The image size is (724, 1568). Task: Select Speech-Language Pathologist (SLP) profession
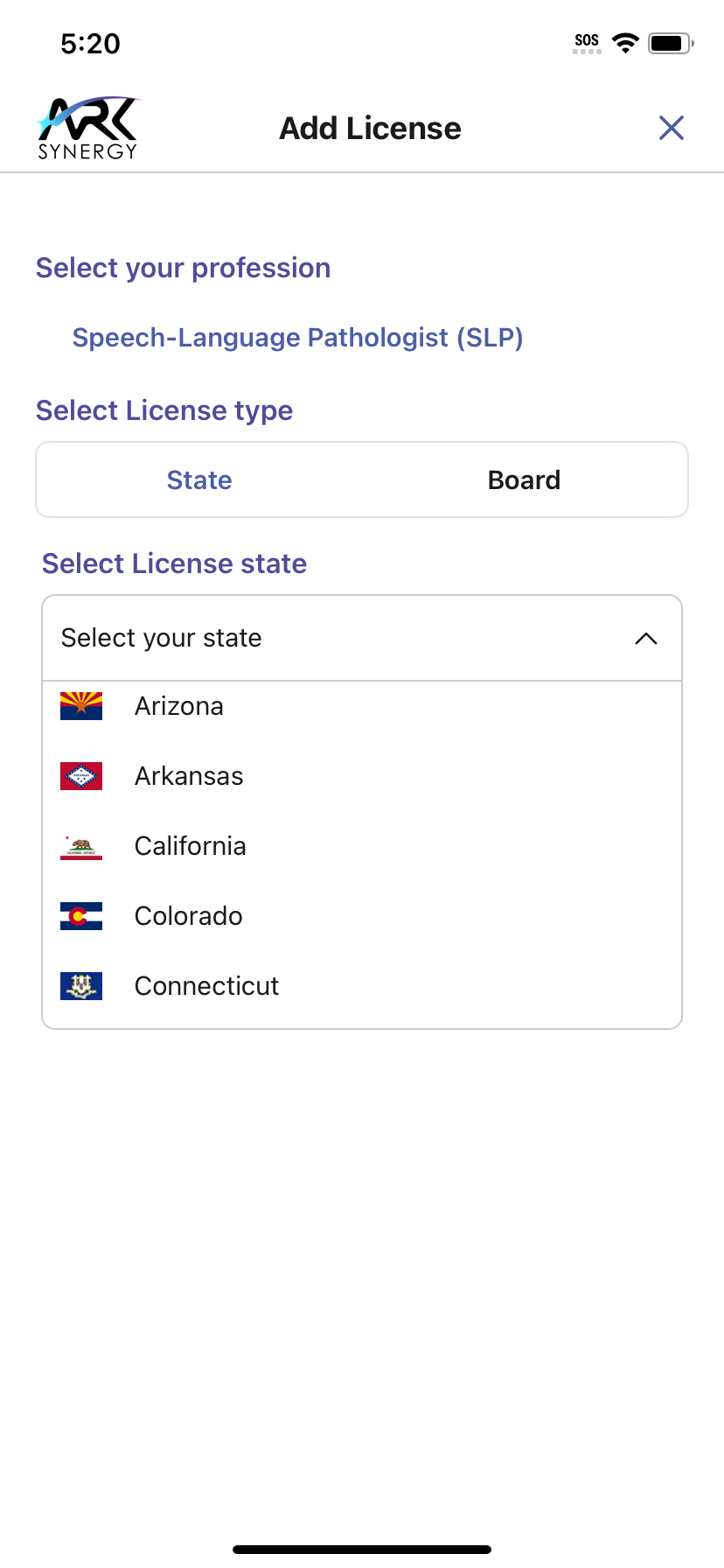click(296, 337)
